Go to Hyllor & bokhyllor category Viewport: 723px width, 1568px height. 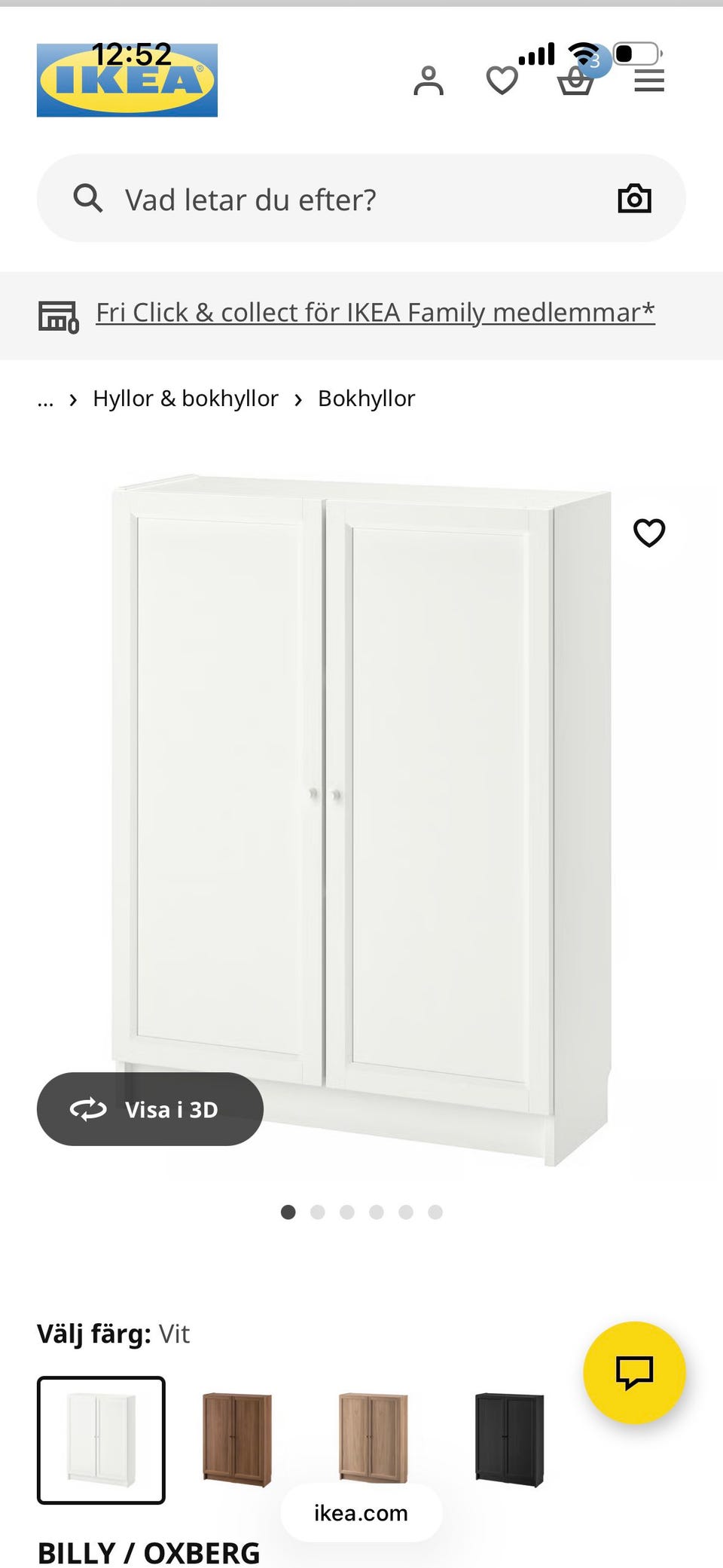coord(185,399)
